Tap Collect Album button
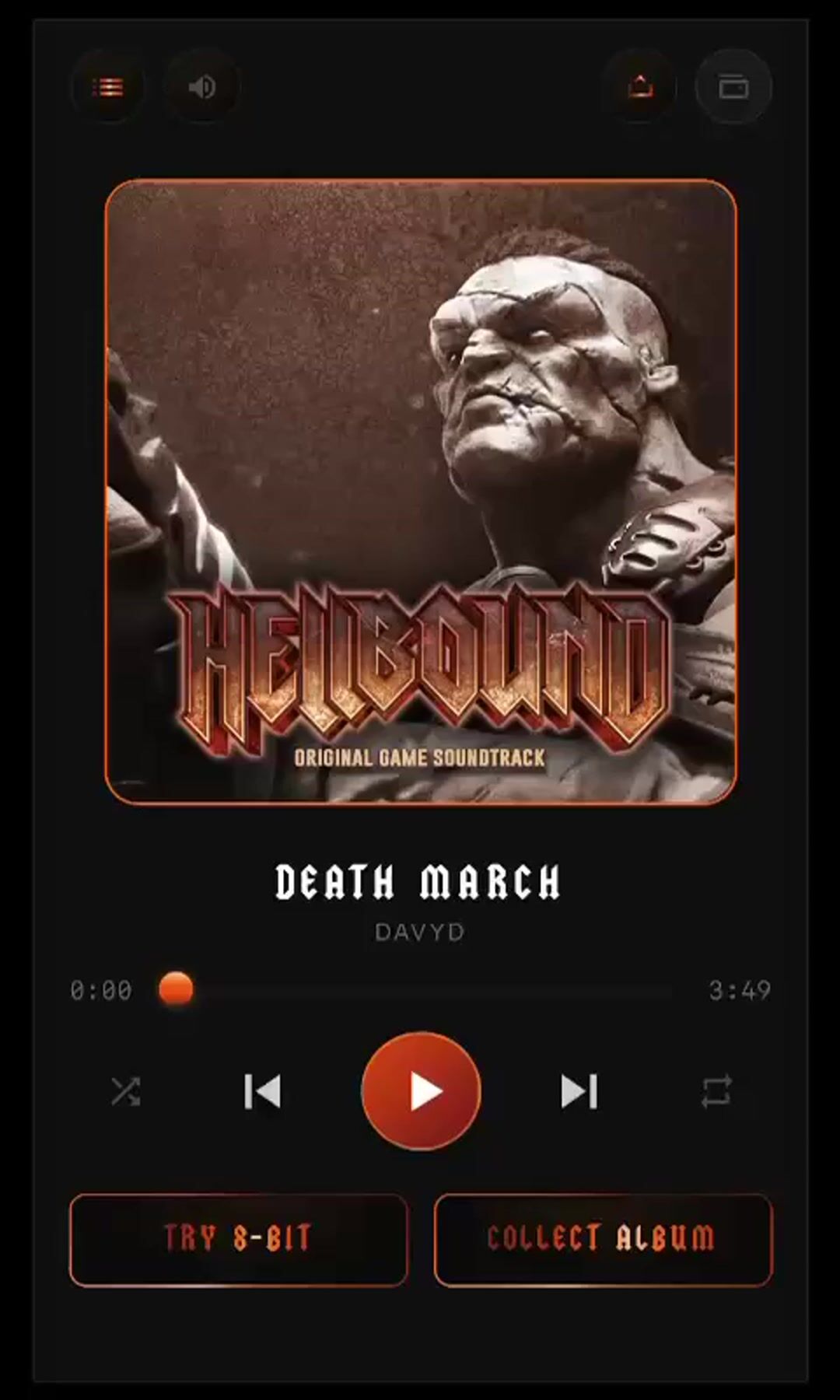840x1400 pixels. pyautogui.click(x=603, y=1239)
